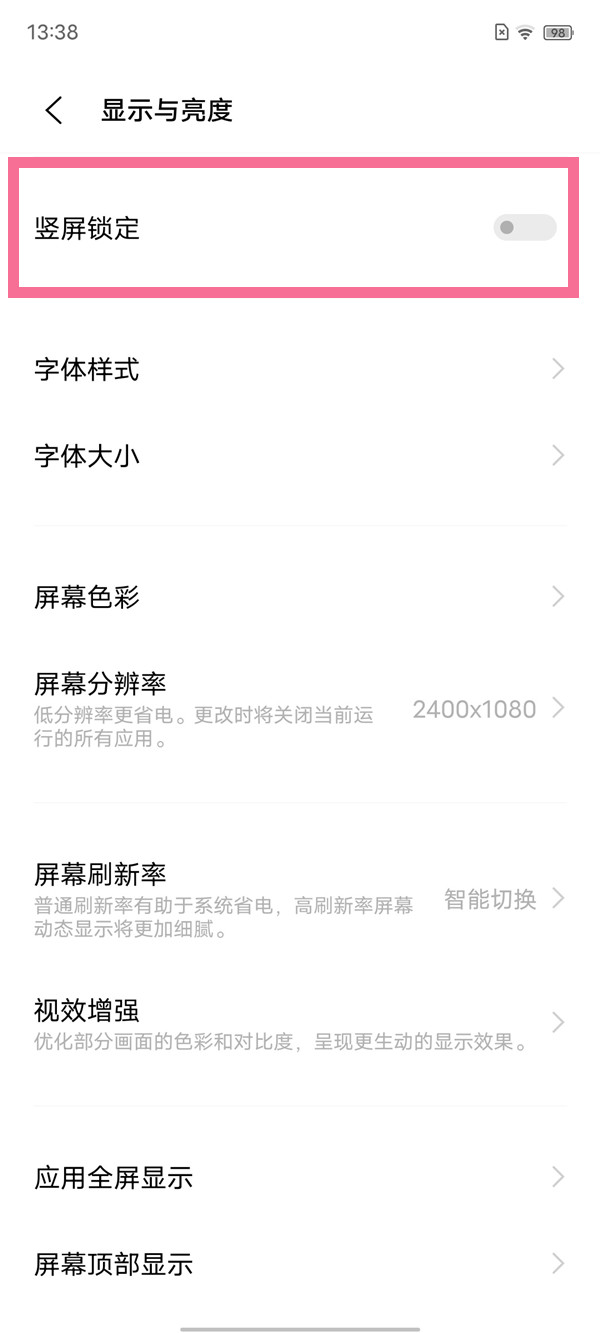Open 视效增强 settings
Screen dimensions: 600x1333
(300, 1023)
